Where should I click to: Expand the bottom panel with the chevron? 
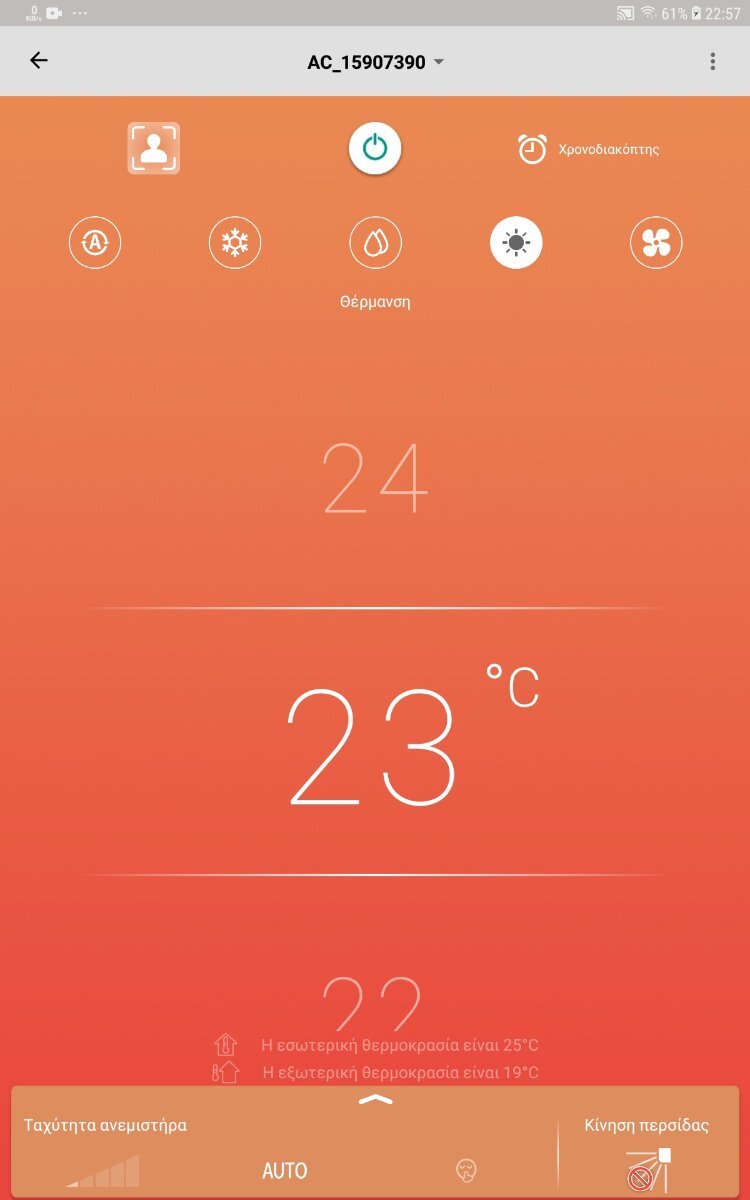click(x=375, y=1100)
